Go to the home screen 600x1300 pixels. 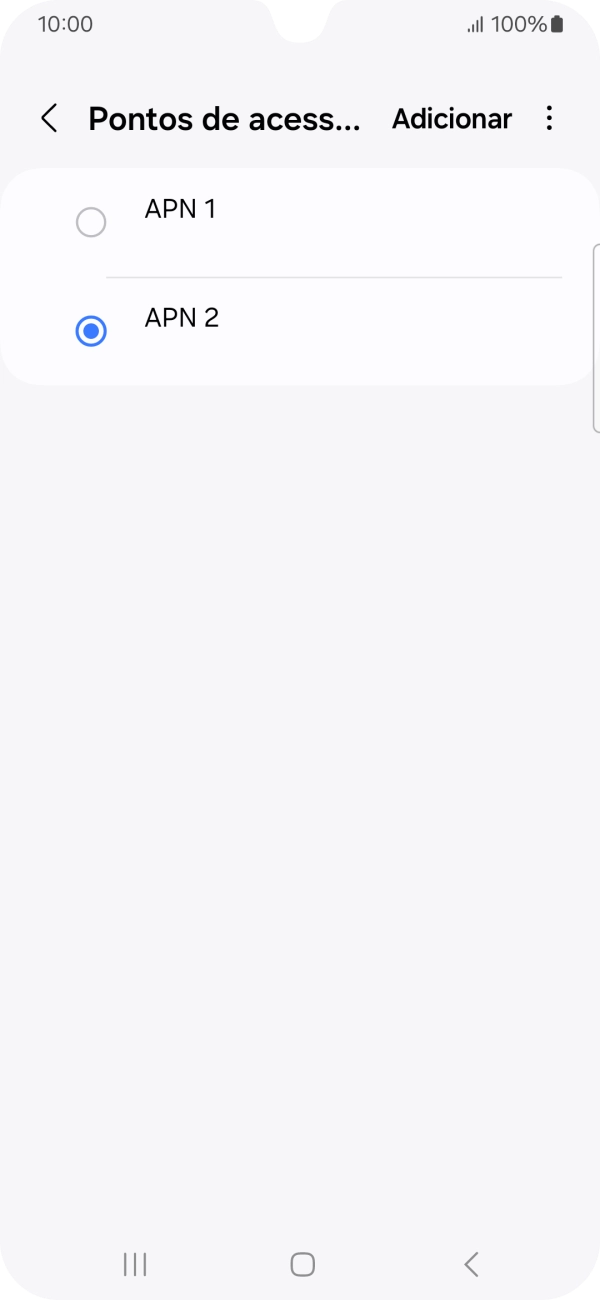tap(302, 1264)
